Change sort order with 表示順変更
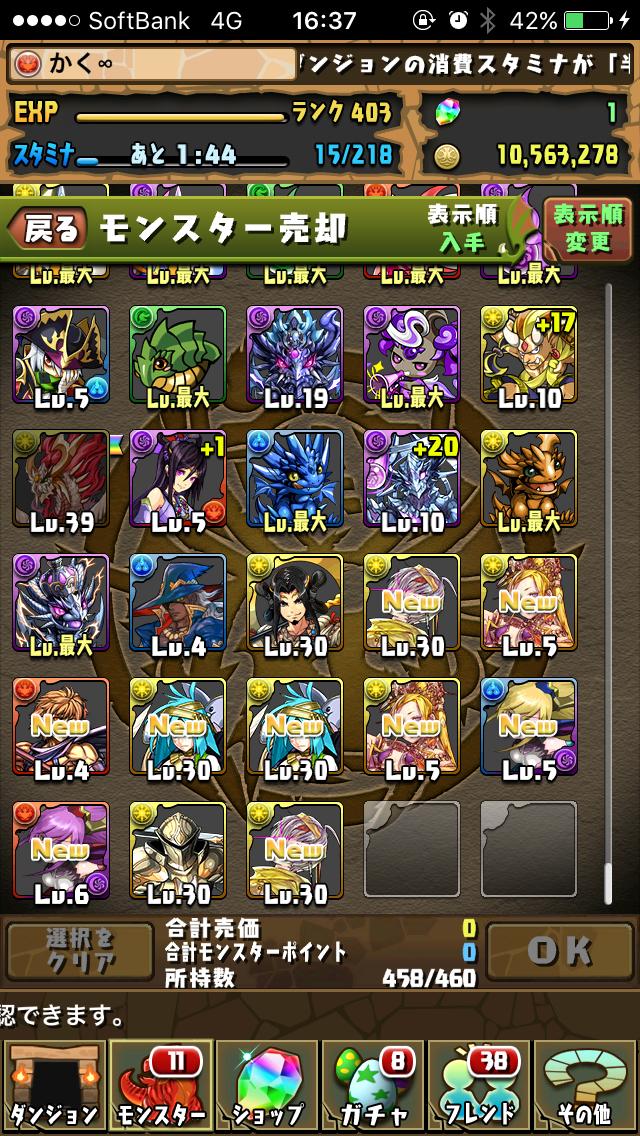Viewport: 640px width, 1136px height. [x=588, y=229]
